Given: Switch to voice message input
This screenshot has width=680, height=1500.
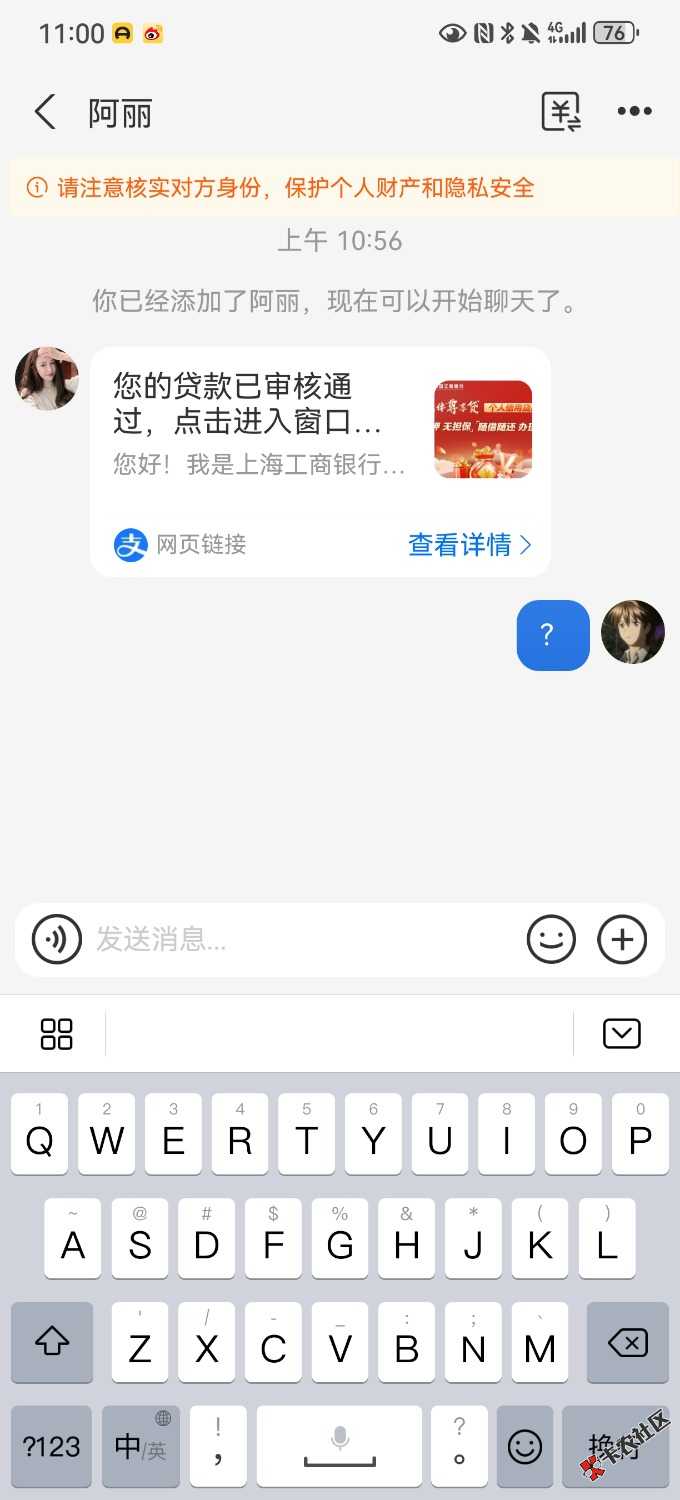Looking at the screenshot, I should (x=57, y=940).
